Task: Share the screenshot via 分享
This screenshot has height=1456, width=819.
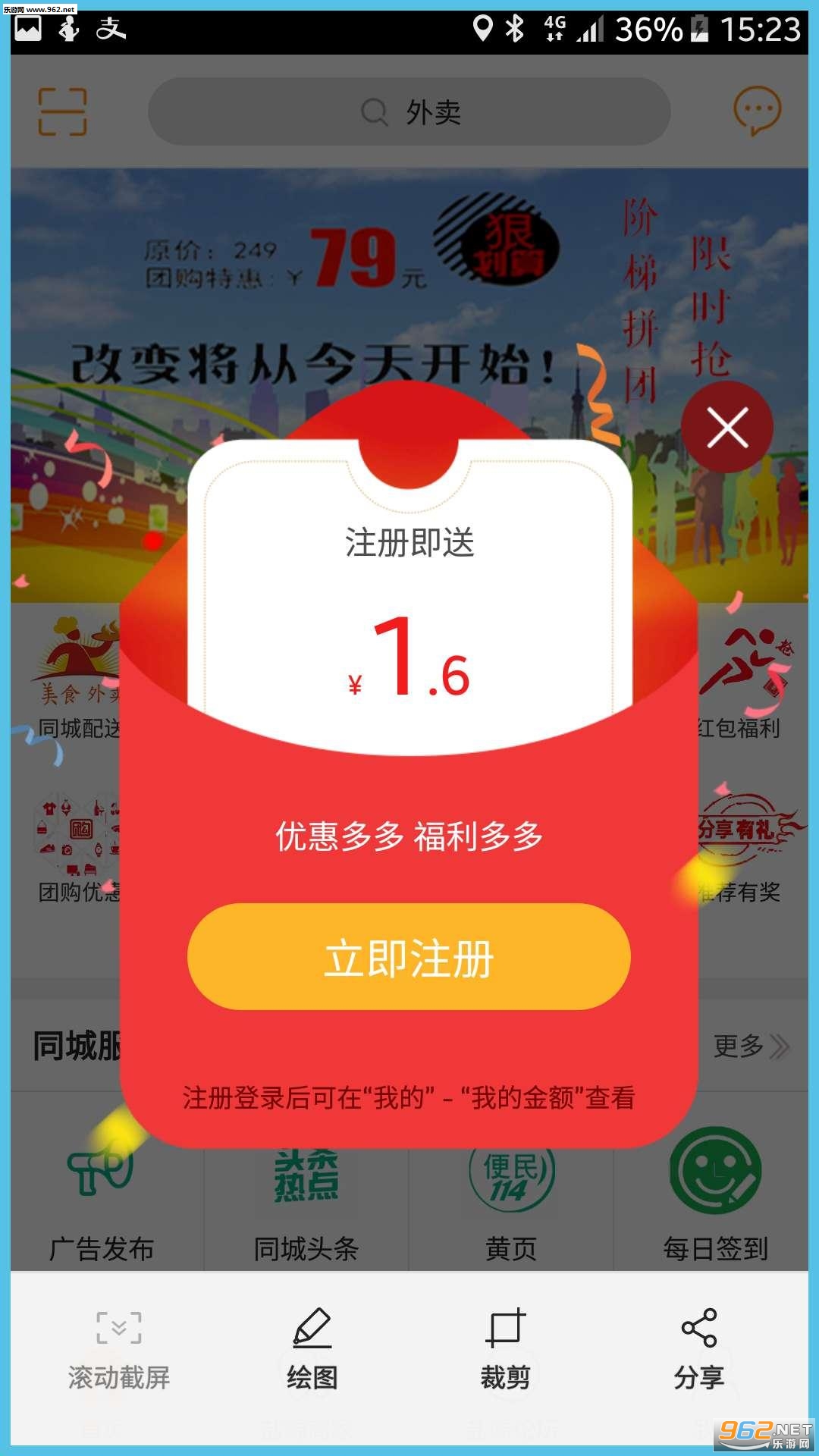Action: tap(698, 1348)
